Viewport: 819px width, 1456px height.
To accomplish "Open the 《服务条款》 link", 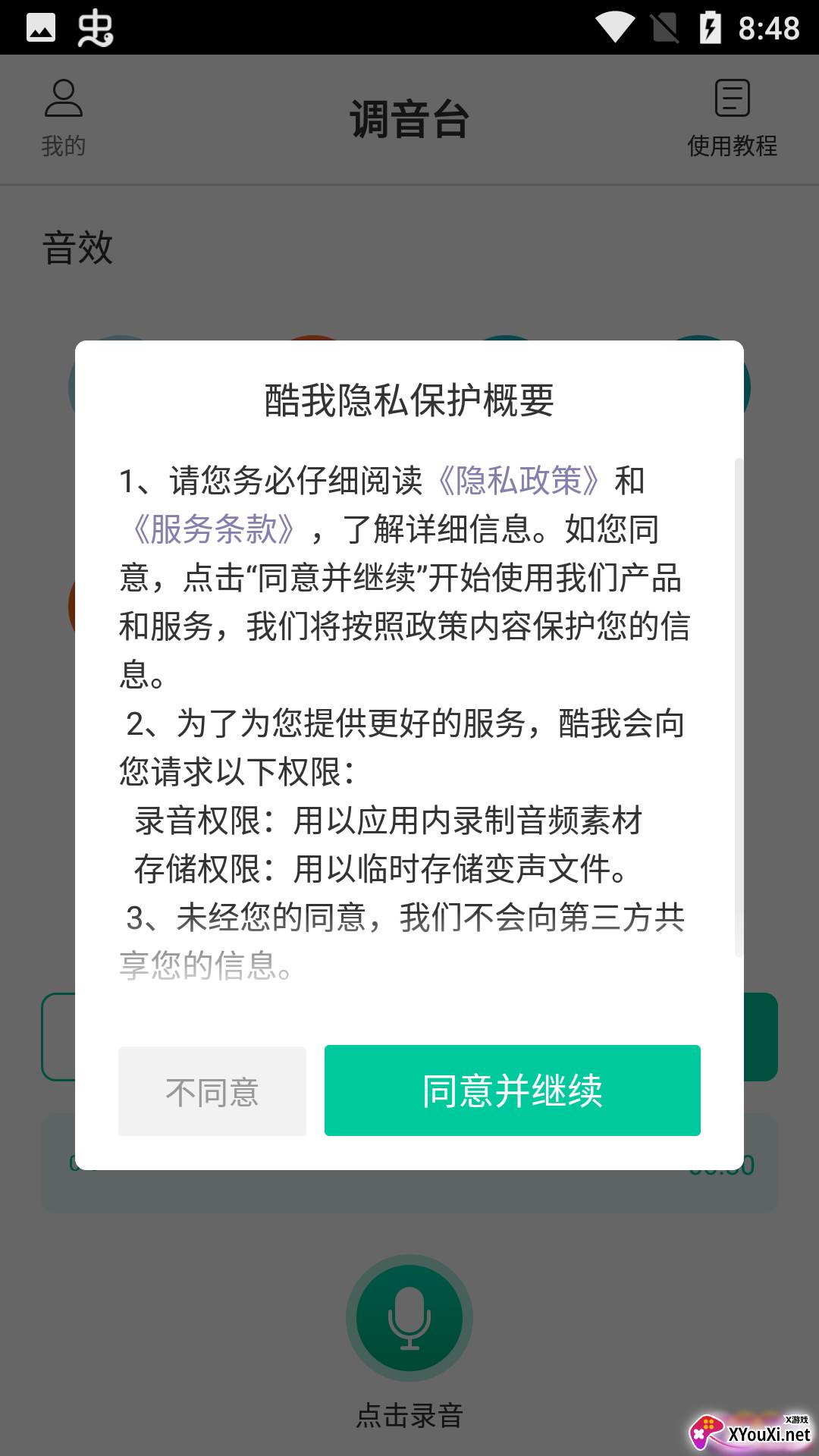I will click(x=213, y=529).
